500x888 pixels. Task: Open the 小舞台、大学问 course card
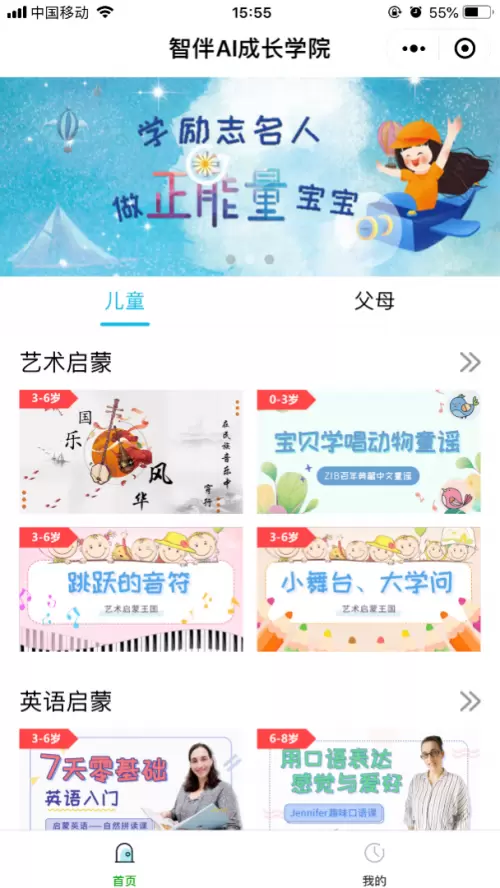pyautogui.click(x=369, y=589)
